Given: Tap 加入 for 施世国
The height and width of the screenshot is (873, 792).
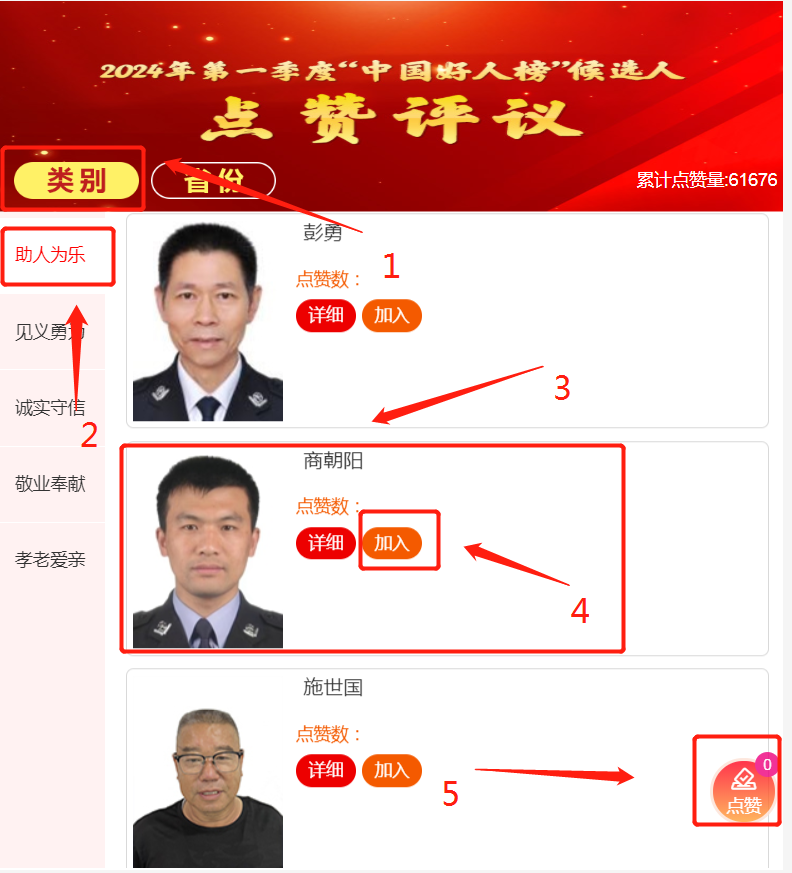Looking at the screenshot, I should (391, 770).
